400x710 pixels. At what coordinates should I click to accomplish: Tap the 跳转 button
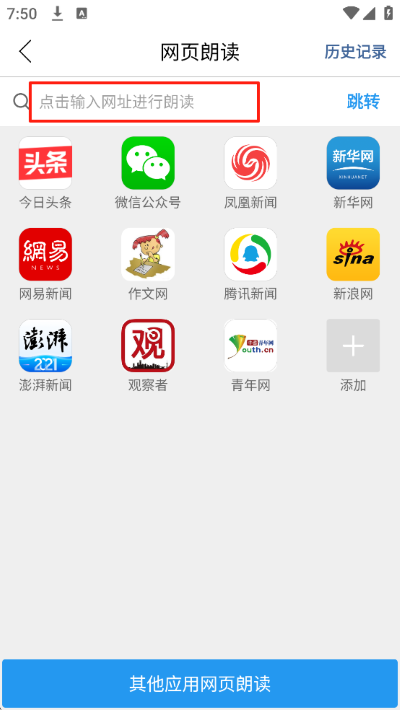pyautogui.click(x=363, y=101)
